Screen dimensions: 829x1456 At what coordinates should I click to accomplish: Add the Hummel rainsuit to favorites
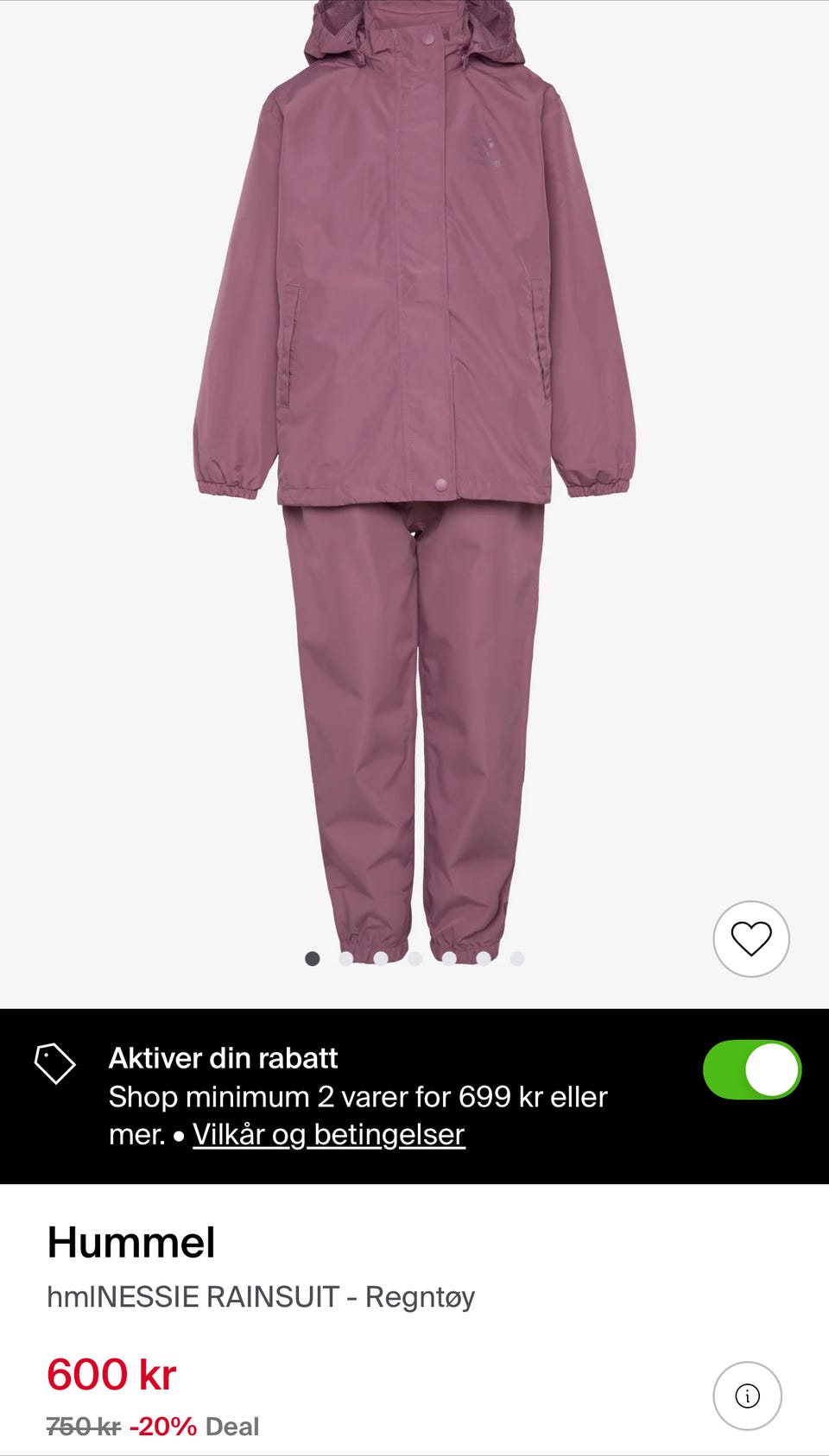pos(750,938)
